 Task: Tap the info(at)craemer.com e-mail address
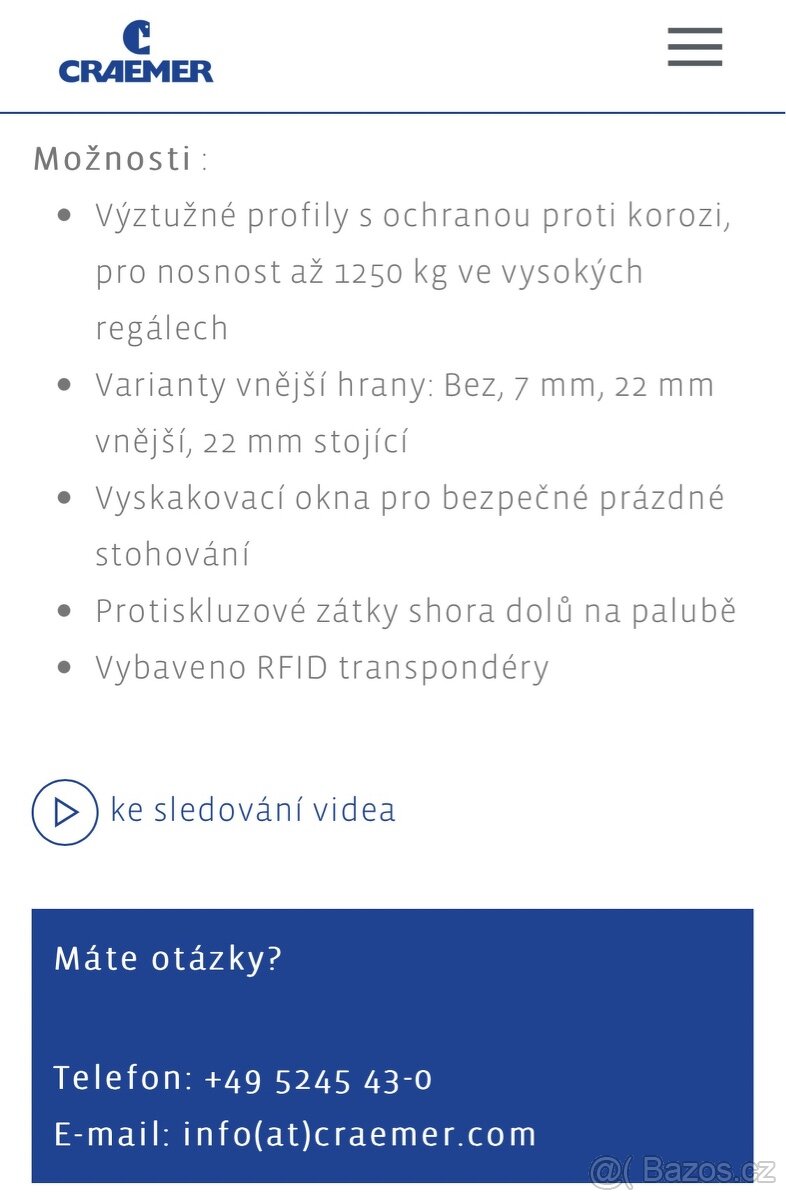pyautogui.click(x=360, y=1134)
